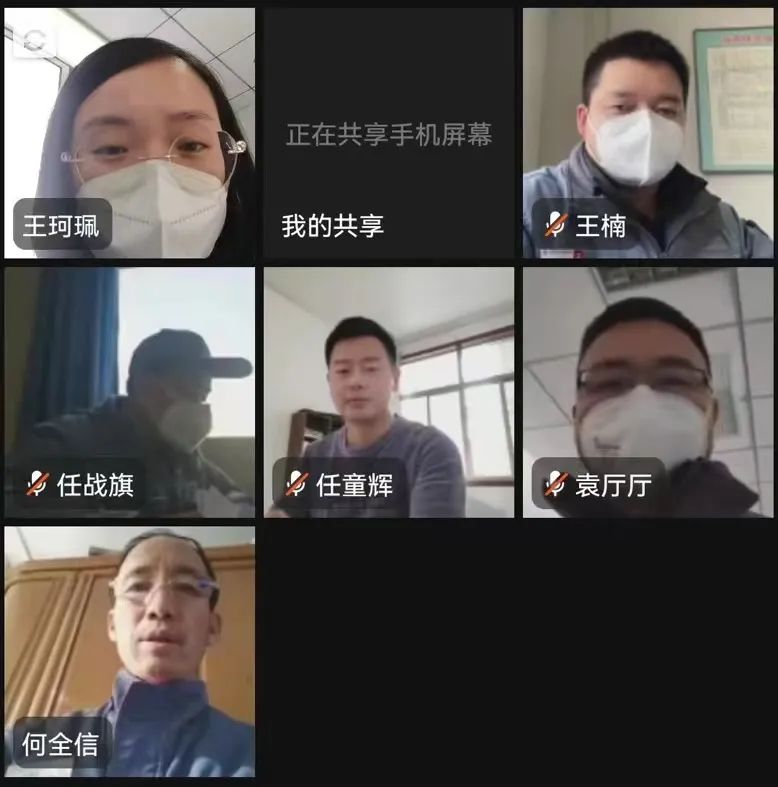Select 何全信's video tile

(x=129, y=651)
